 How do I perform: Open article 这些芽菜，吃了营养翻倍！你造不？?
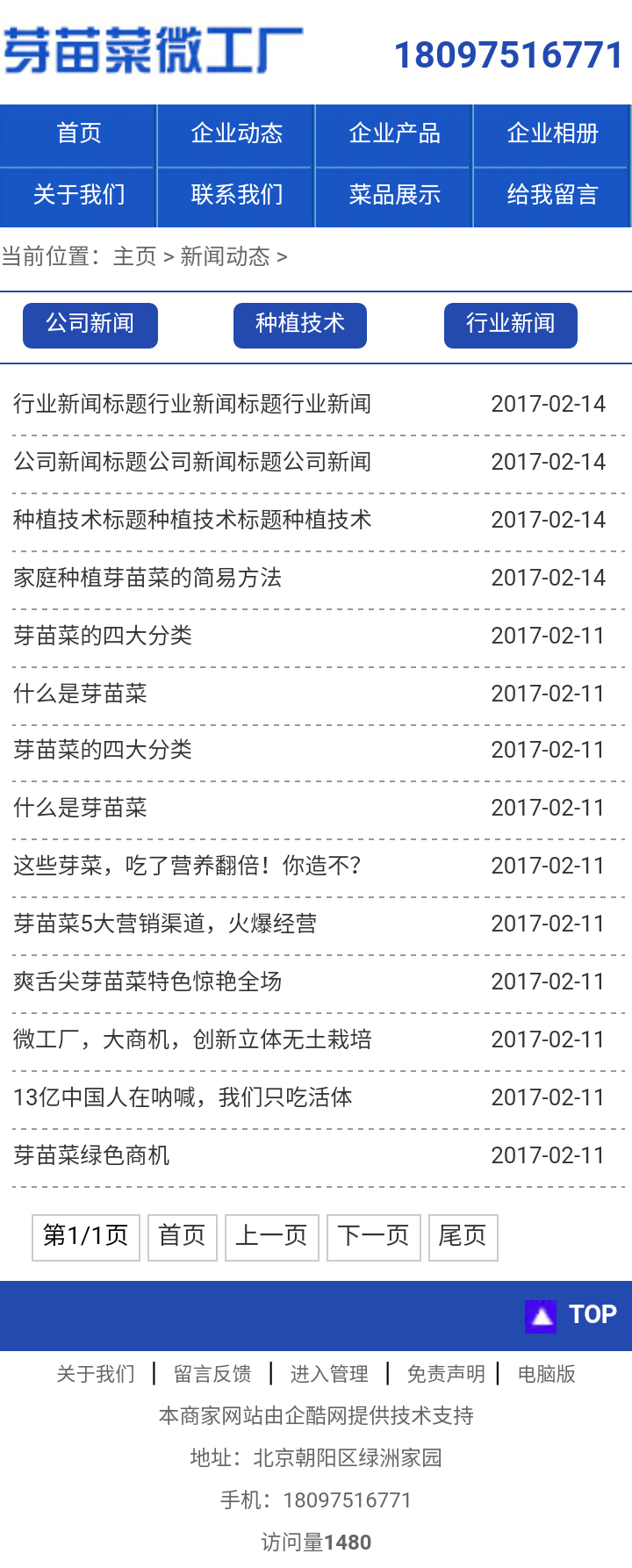[187, 866]
